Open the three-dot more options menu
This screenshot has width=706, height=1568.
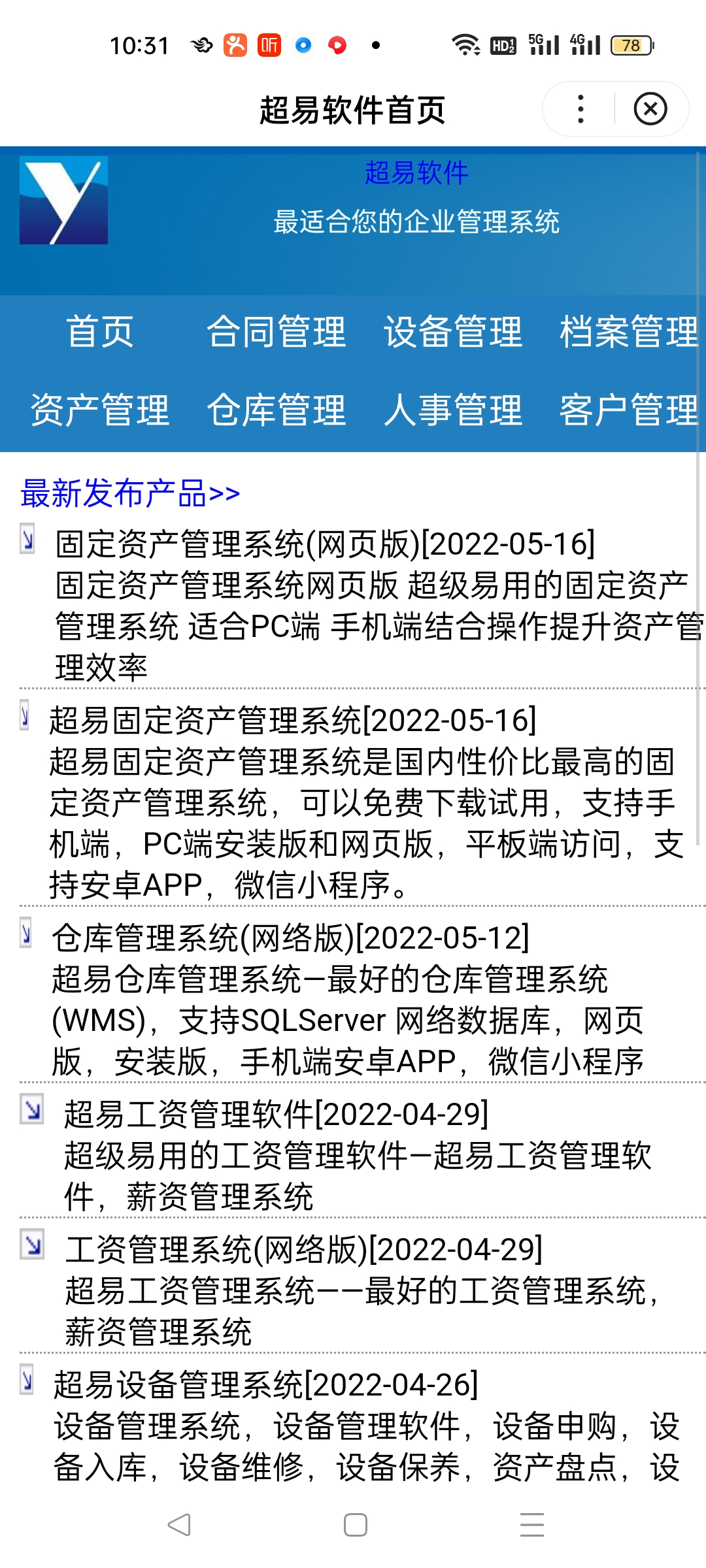tap(580, 109)
